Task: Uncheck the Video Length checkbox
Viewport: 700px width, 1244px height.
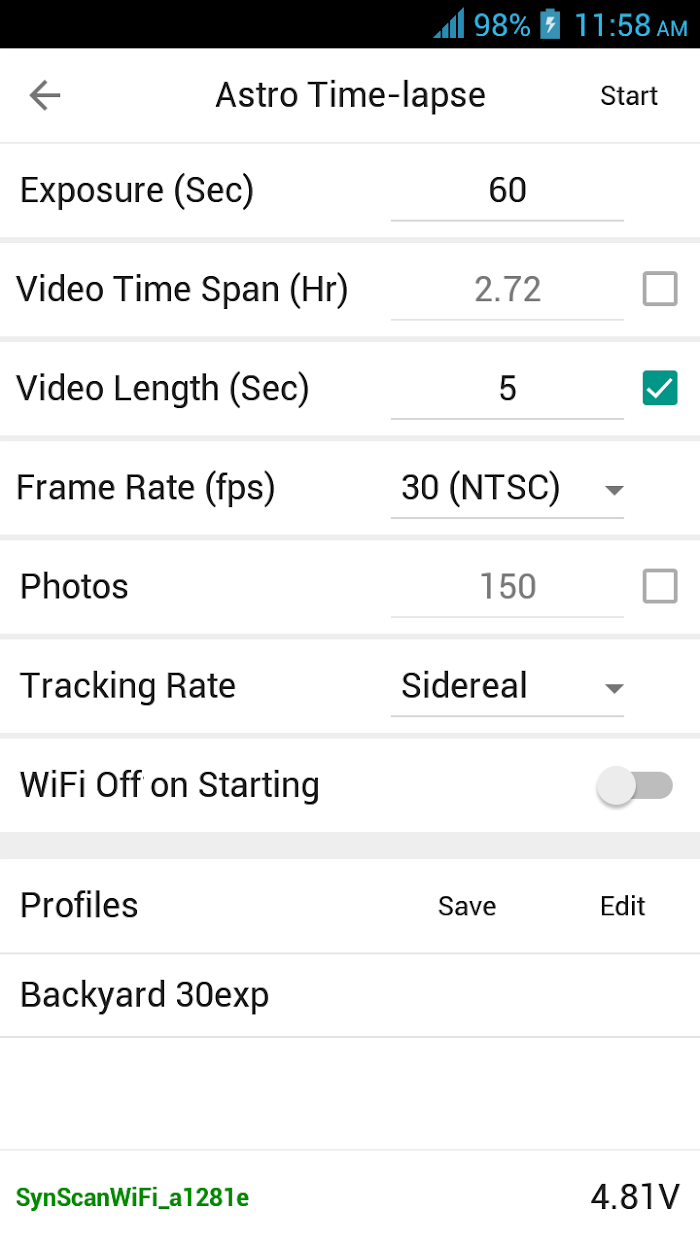Action: pyautogui.click(x=660, y=388)
